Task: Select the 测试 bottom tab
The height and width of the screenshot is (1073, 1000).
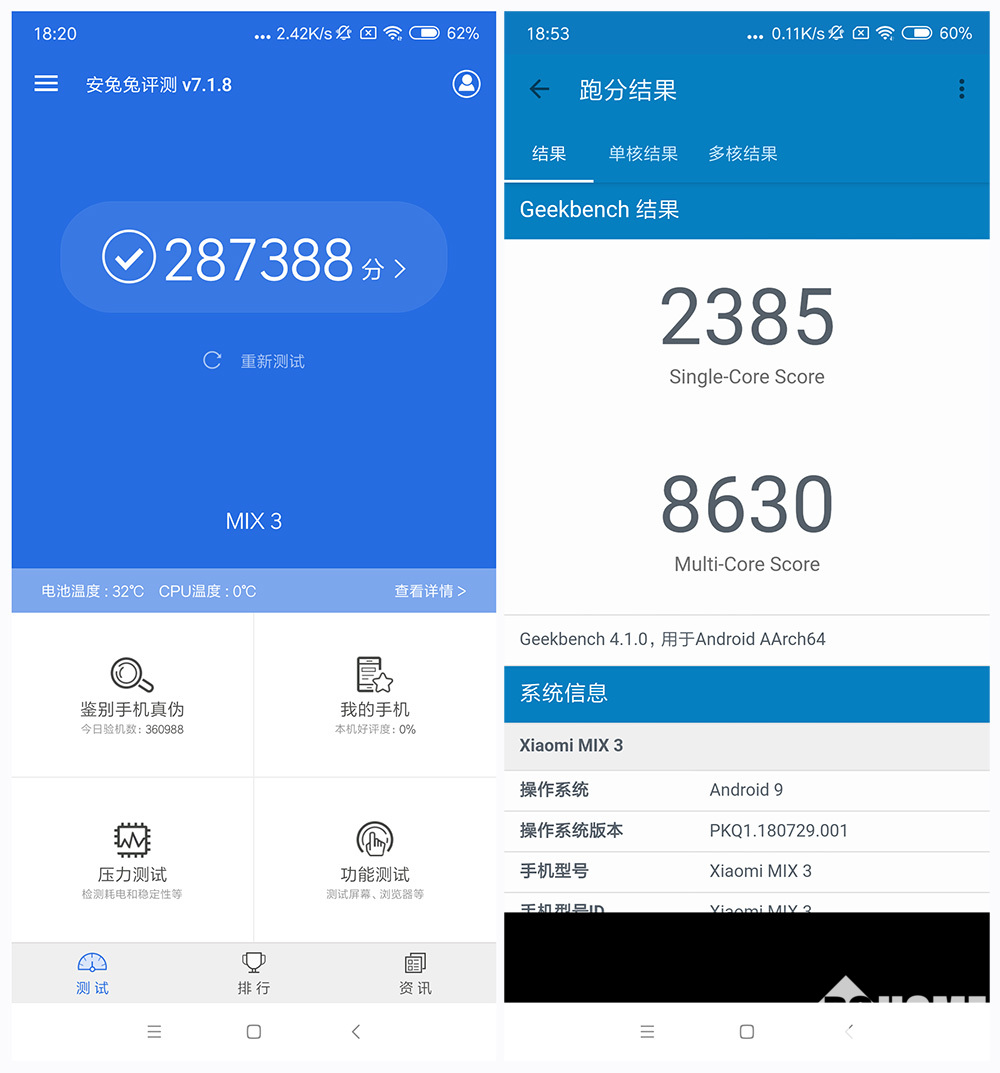Action: tap(92, 974)
